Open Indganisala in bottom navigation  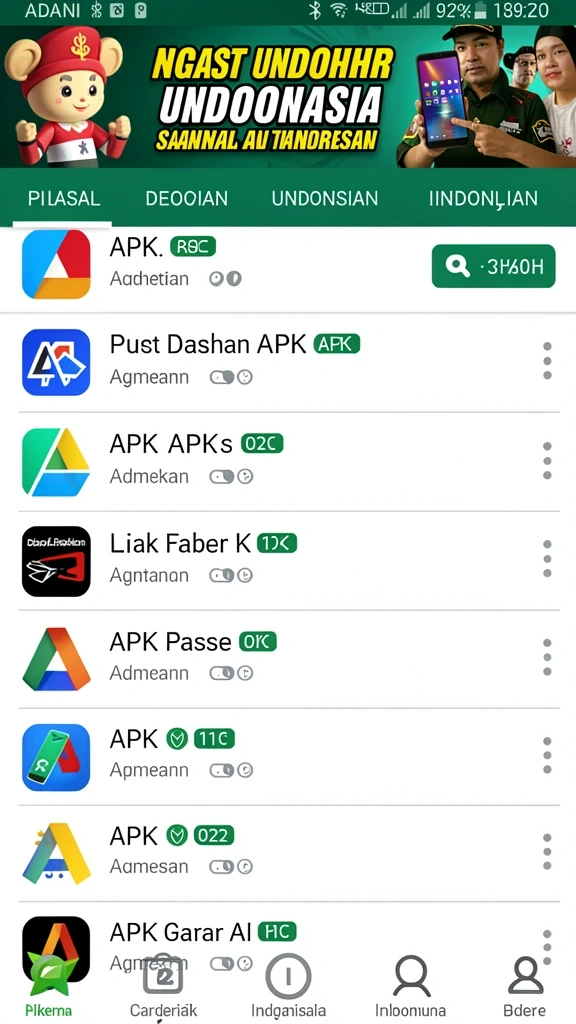288,988
